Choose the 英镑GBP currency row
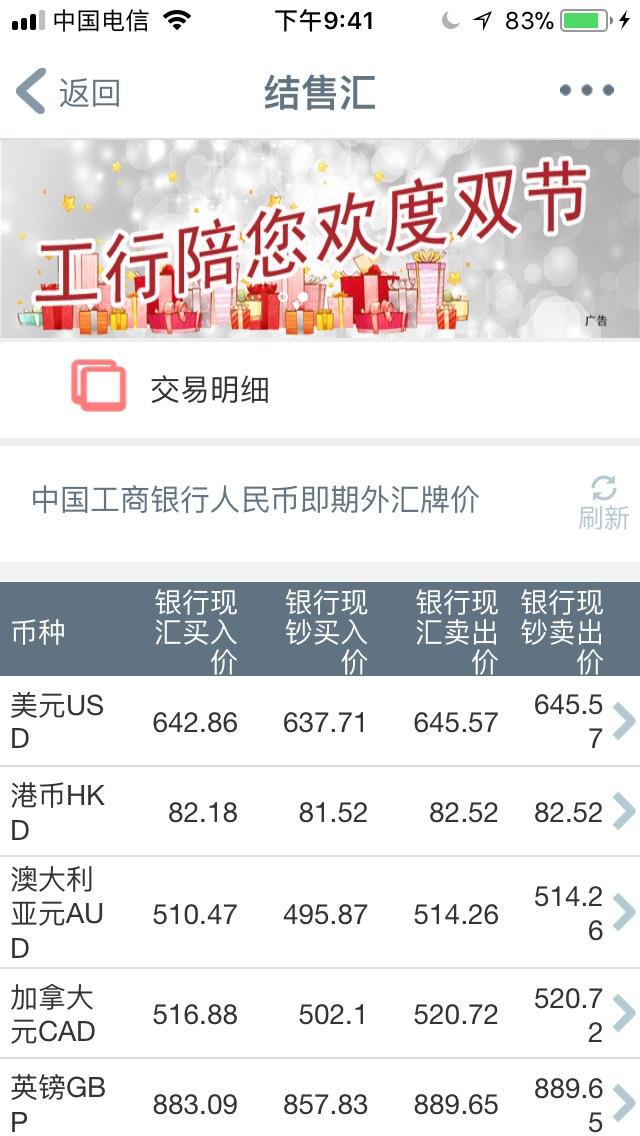The width and height of the screenshot is (640, 1136). pos(320,1098)
